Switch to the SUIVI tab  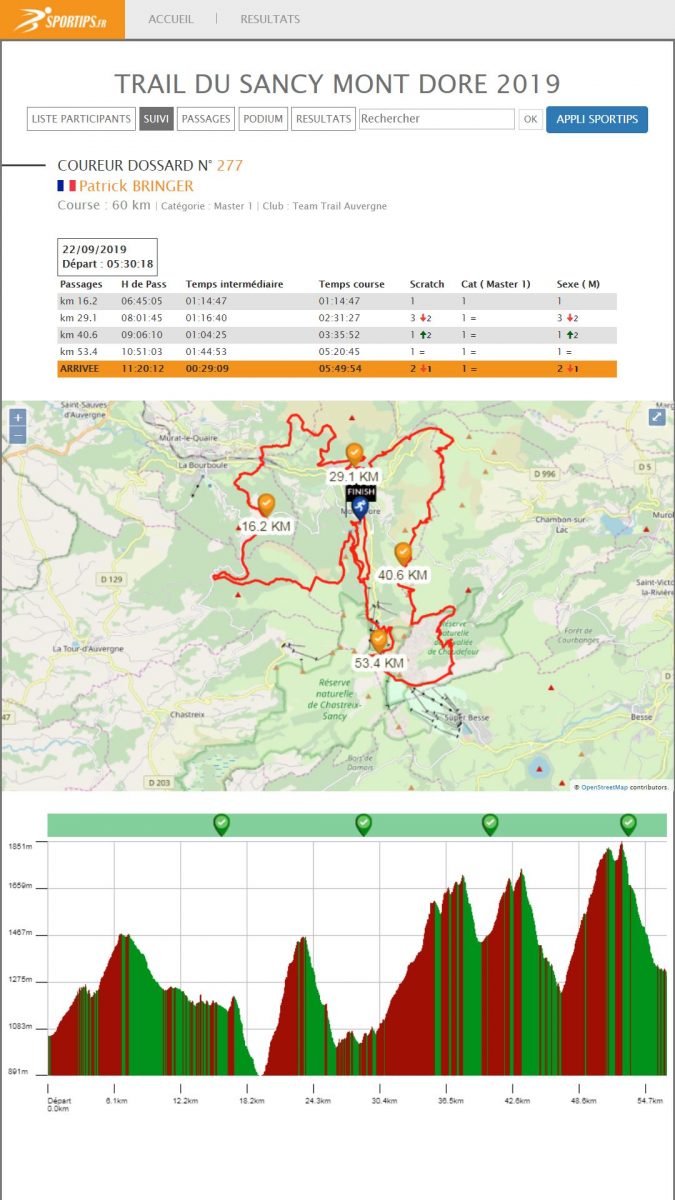tap(156, 119)
